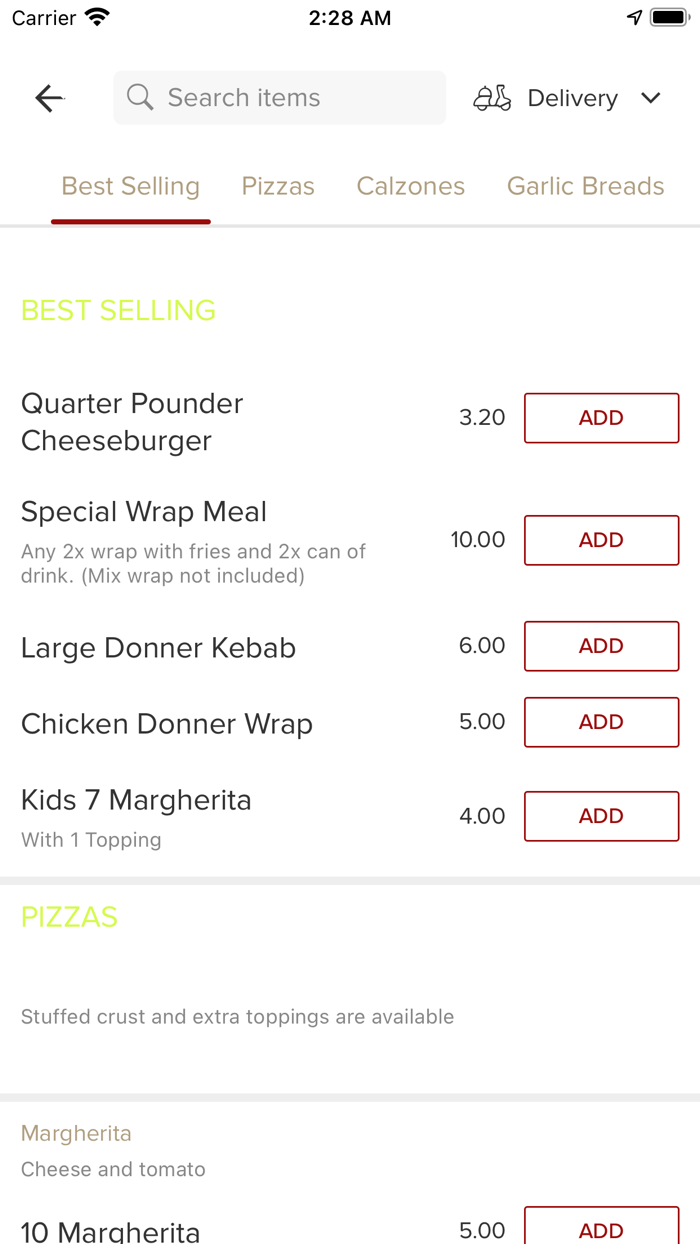The image size is (700, 1244).
Task: Add Kids 7 Margherita to order
Action: click(x=602, y=816)
